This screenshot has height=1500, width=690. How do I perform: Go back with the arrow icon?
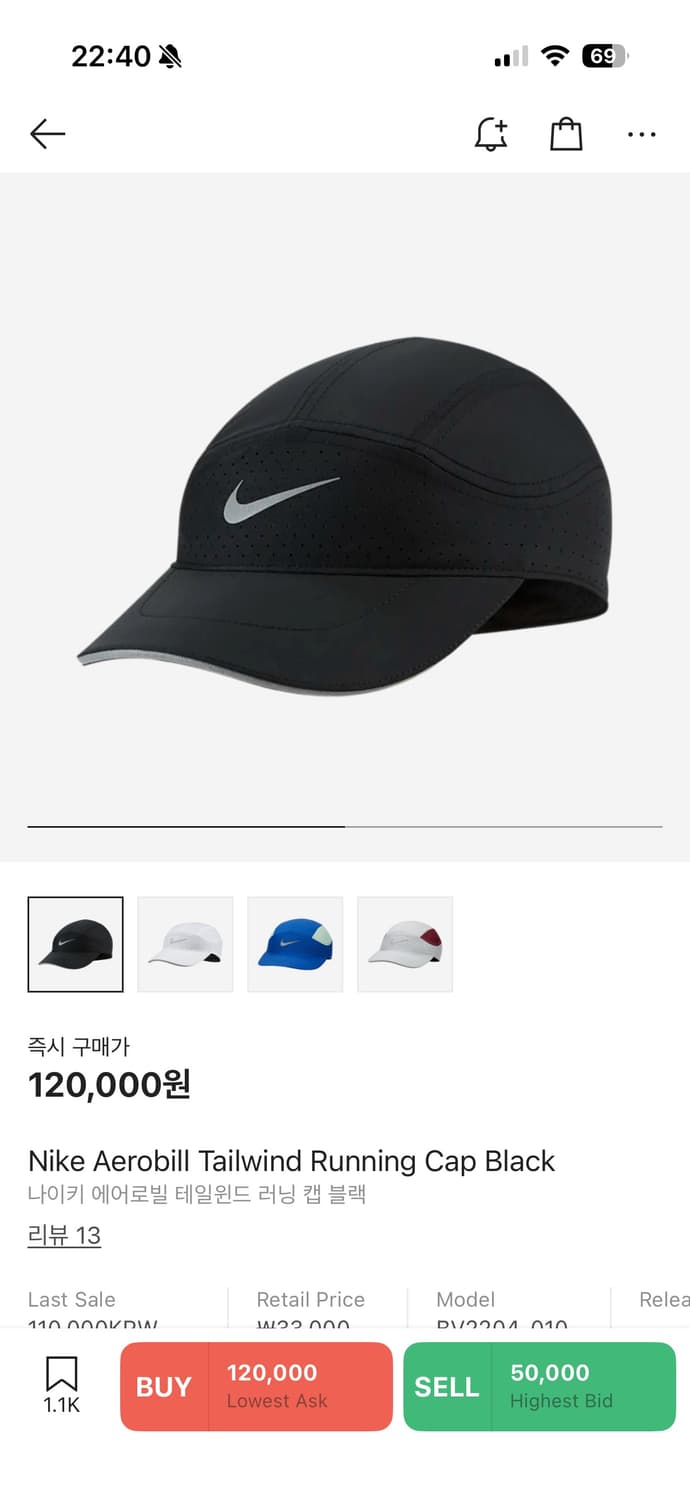(x=47, y=134)
